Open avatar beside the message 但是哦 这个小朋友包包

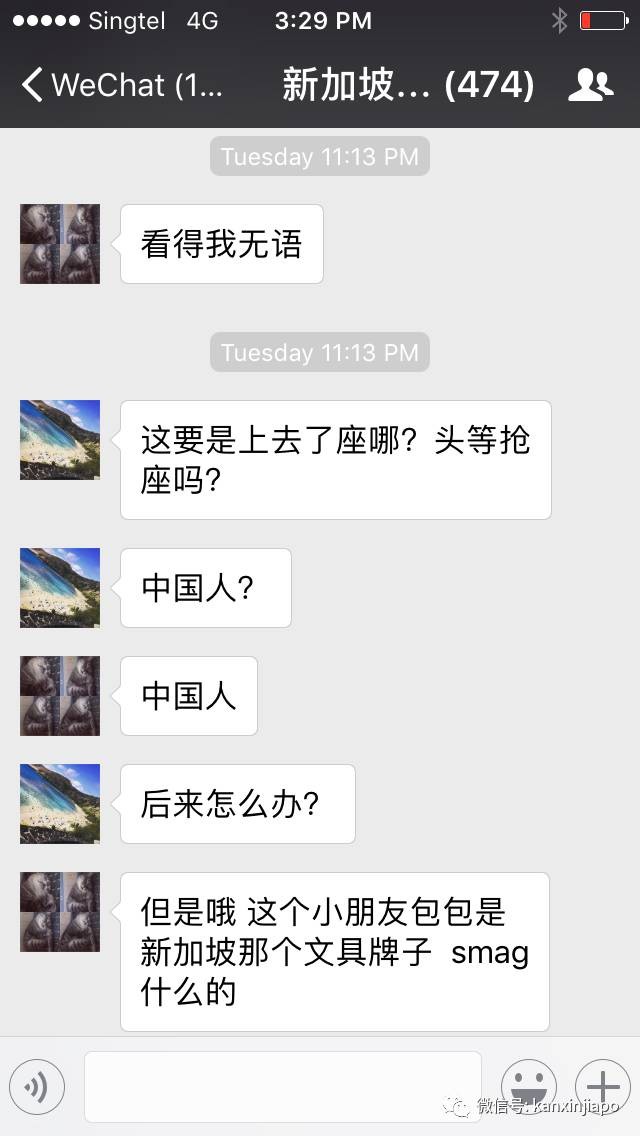point(60,912)
